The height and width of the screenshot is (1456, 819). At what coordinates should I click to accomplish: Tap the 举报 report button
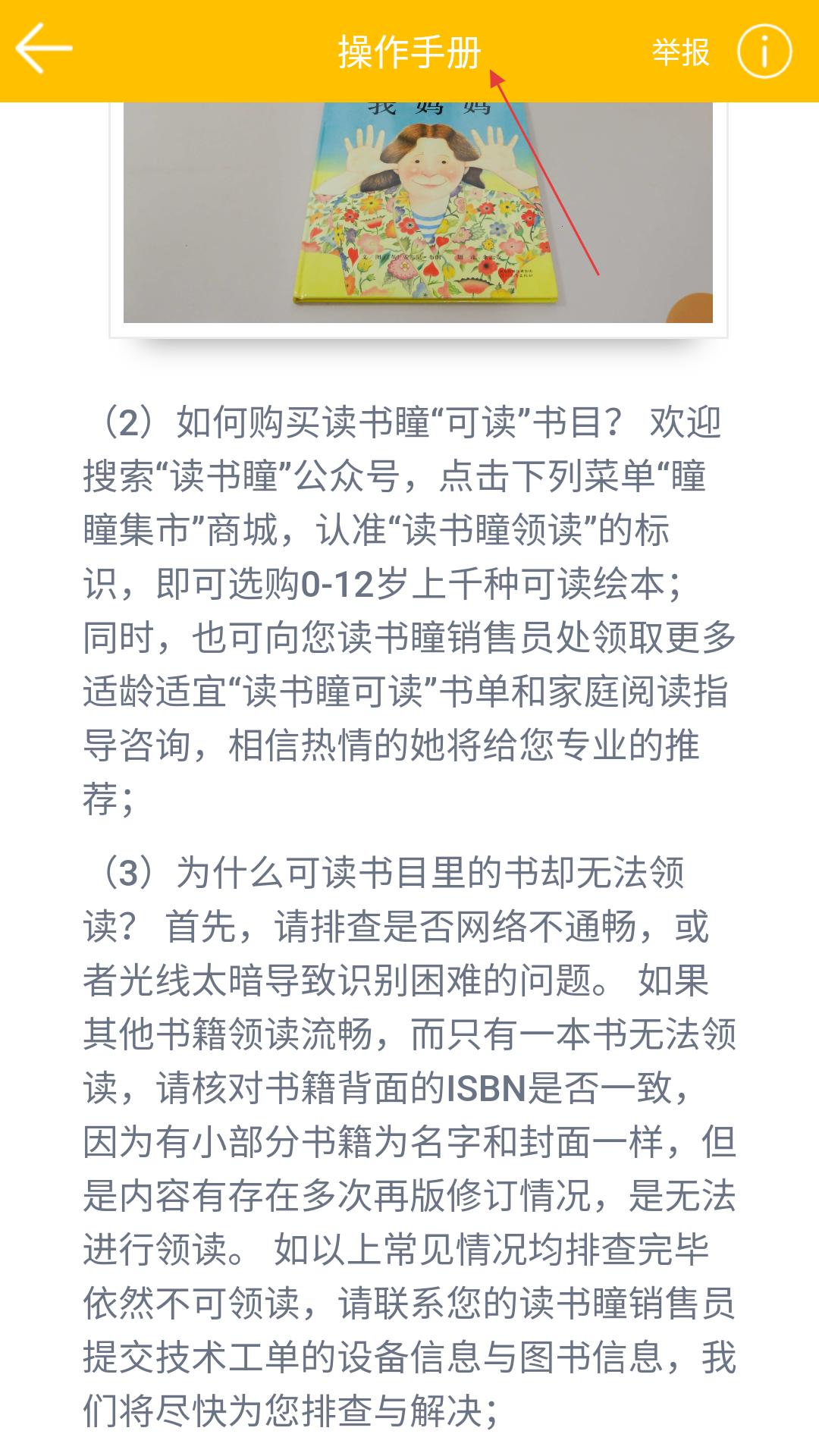(x=680, y=52)
